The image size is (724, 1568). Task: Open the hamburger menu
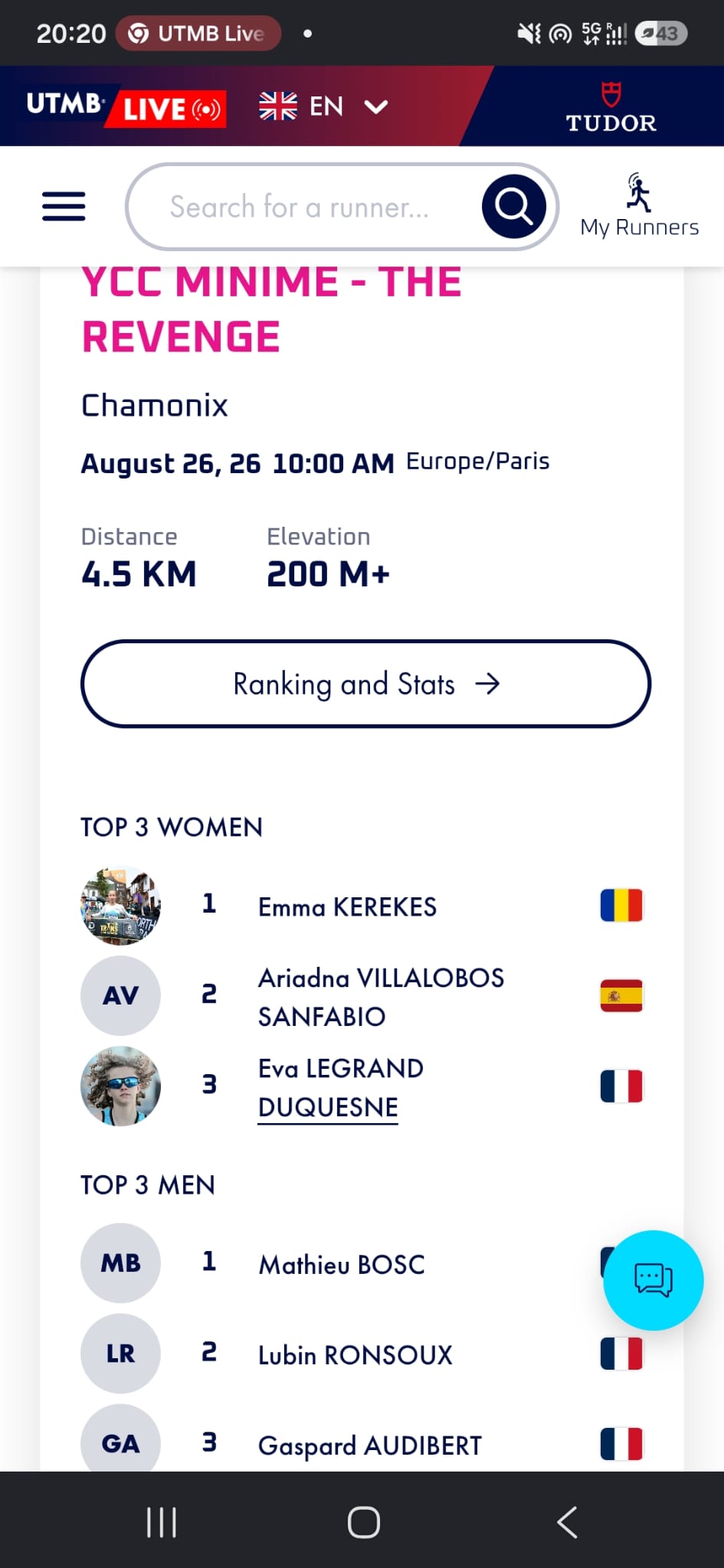64,207
